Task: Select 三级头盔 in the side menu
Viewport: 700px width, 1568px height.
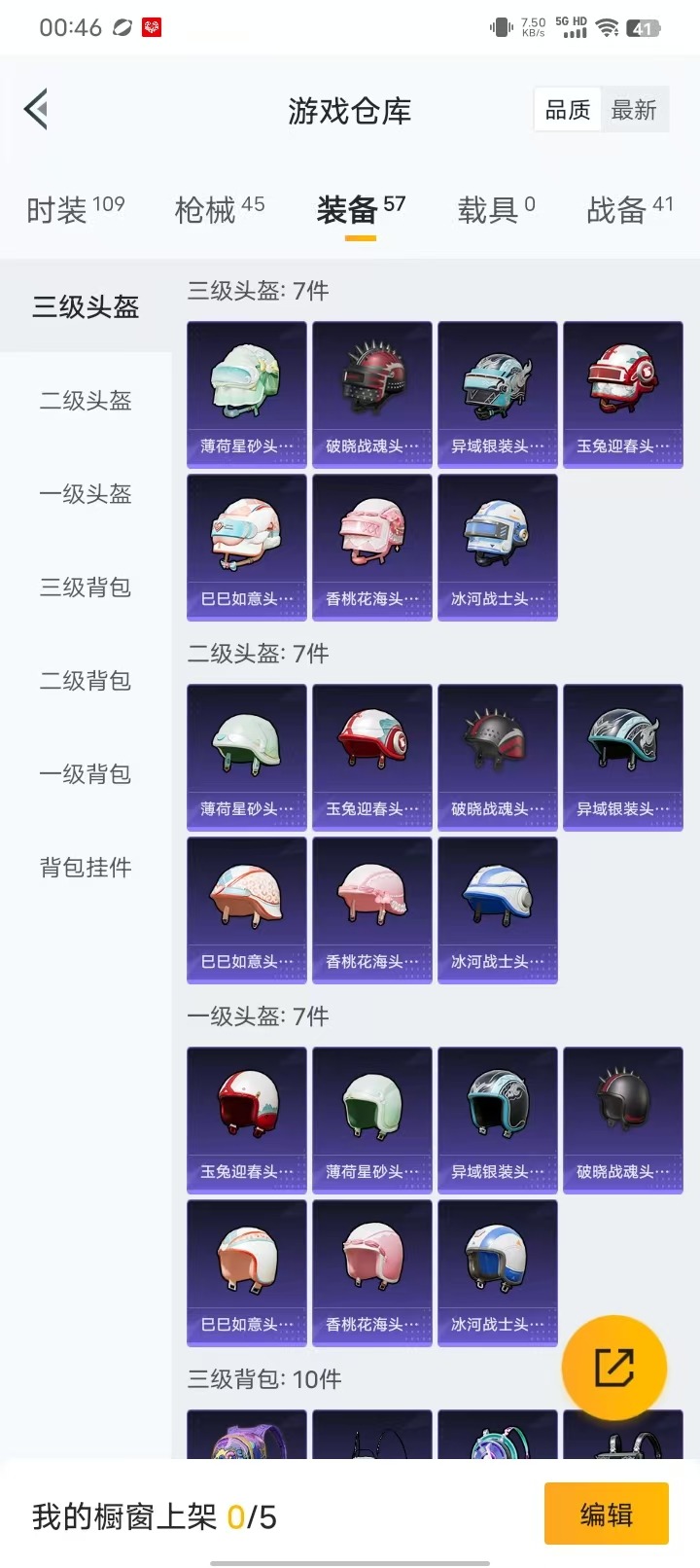Action: (86, 307)
